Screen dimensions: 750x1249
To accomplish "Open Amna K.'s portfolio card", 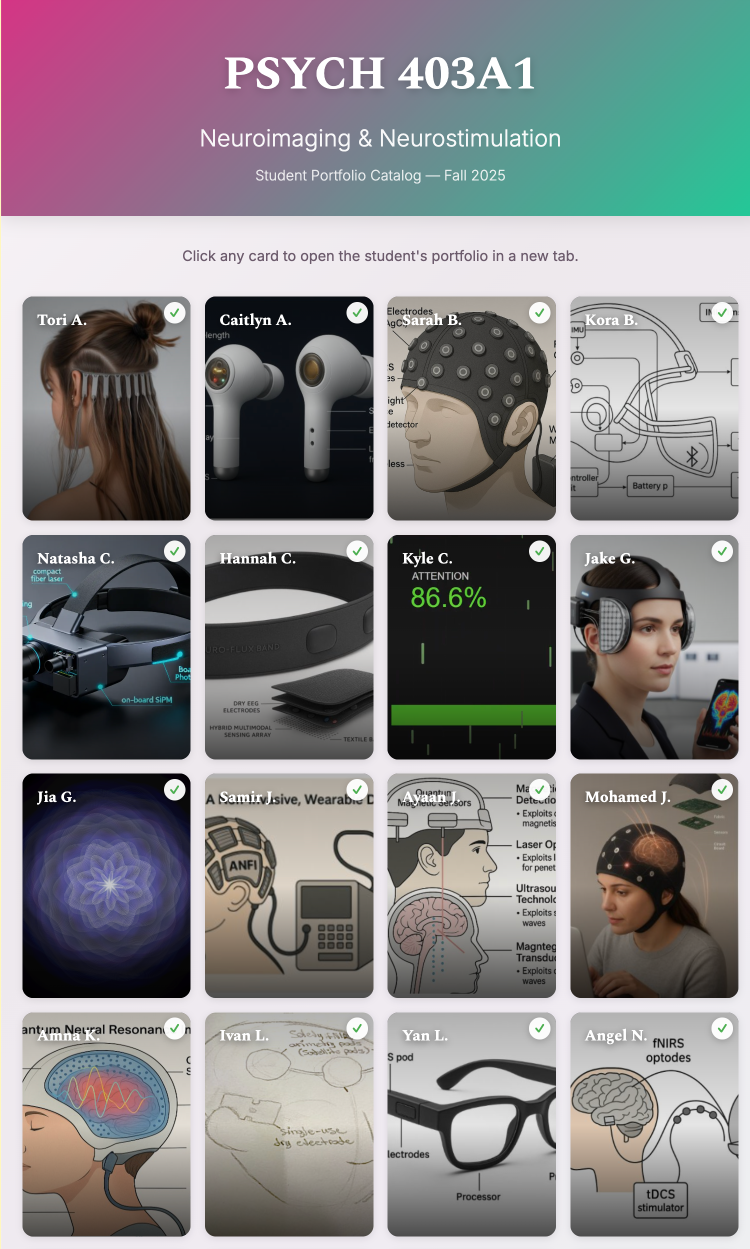I will pos(106,1124).
